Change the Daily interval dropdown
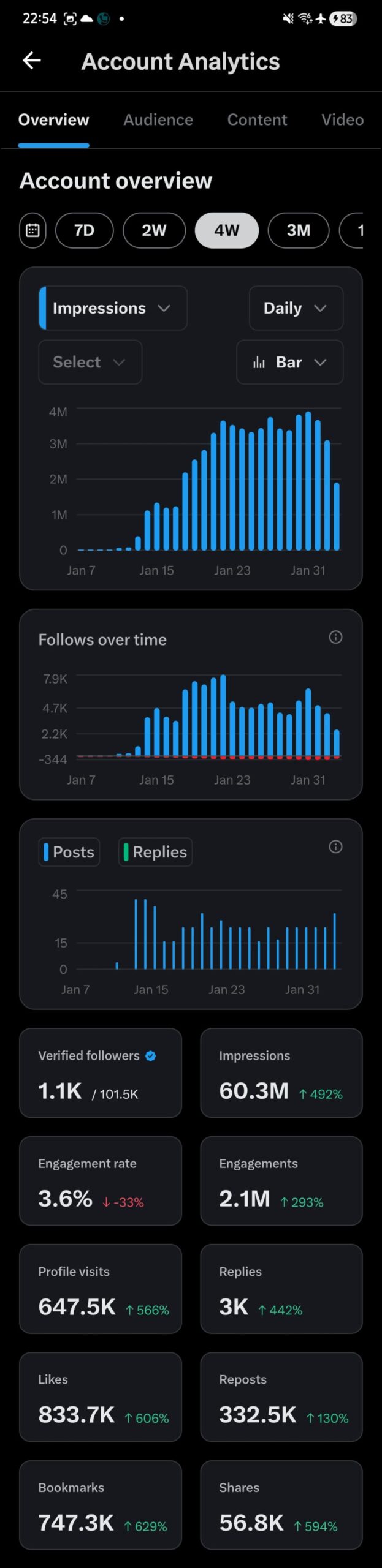382x1568 pixels. tap(296, 308)
